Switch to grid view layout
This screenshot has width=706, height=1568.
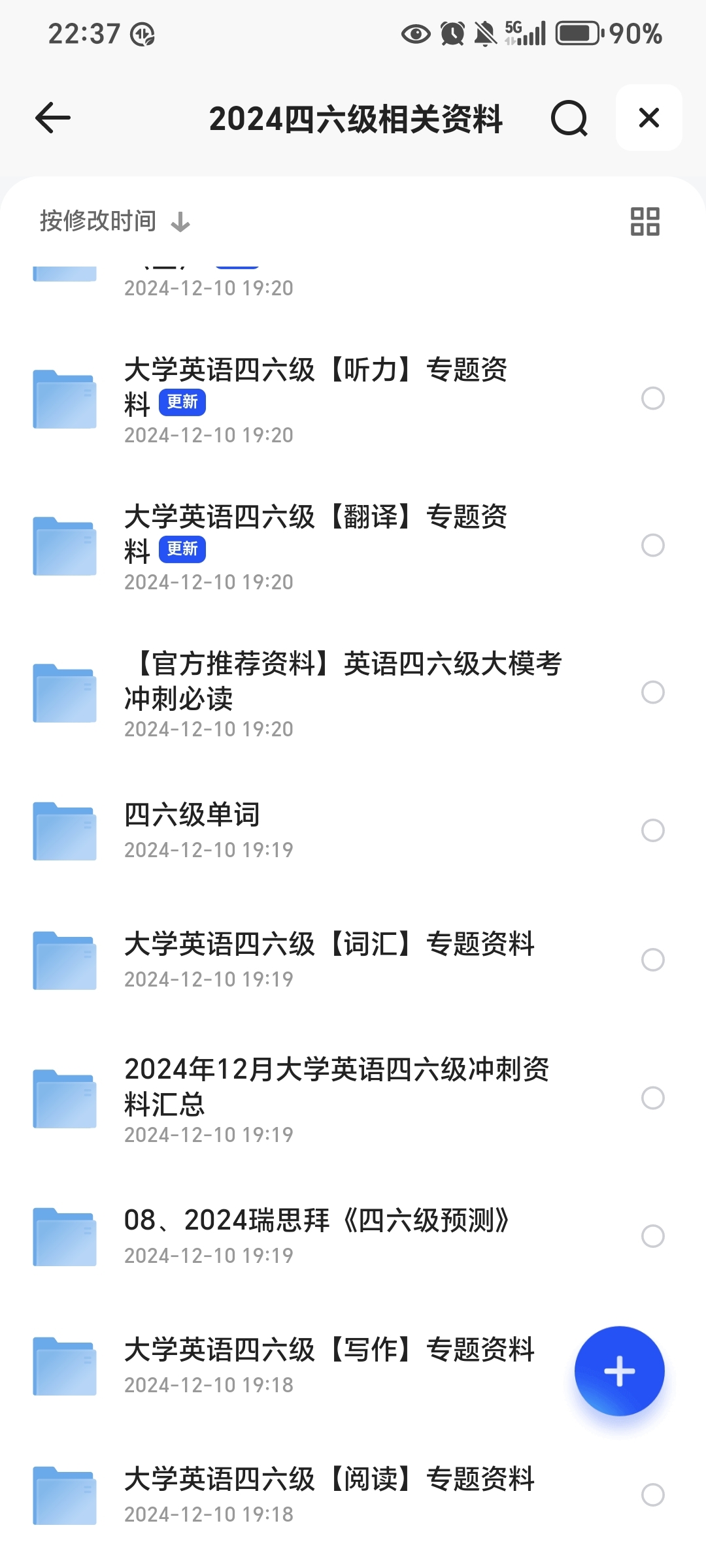click(x=645, y=221)
